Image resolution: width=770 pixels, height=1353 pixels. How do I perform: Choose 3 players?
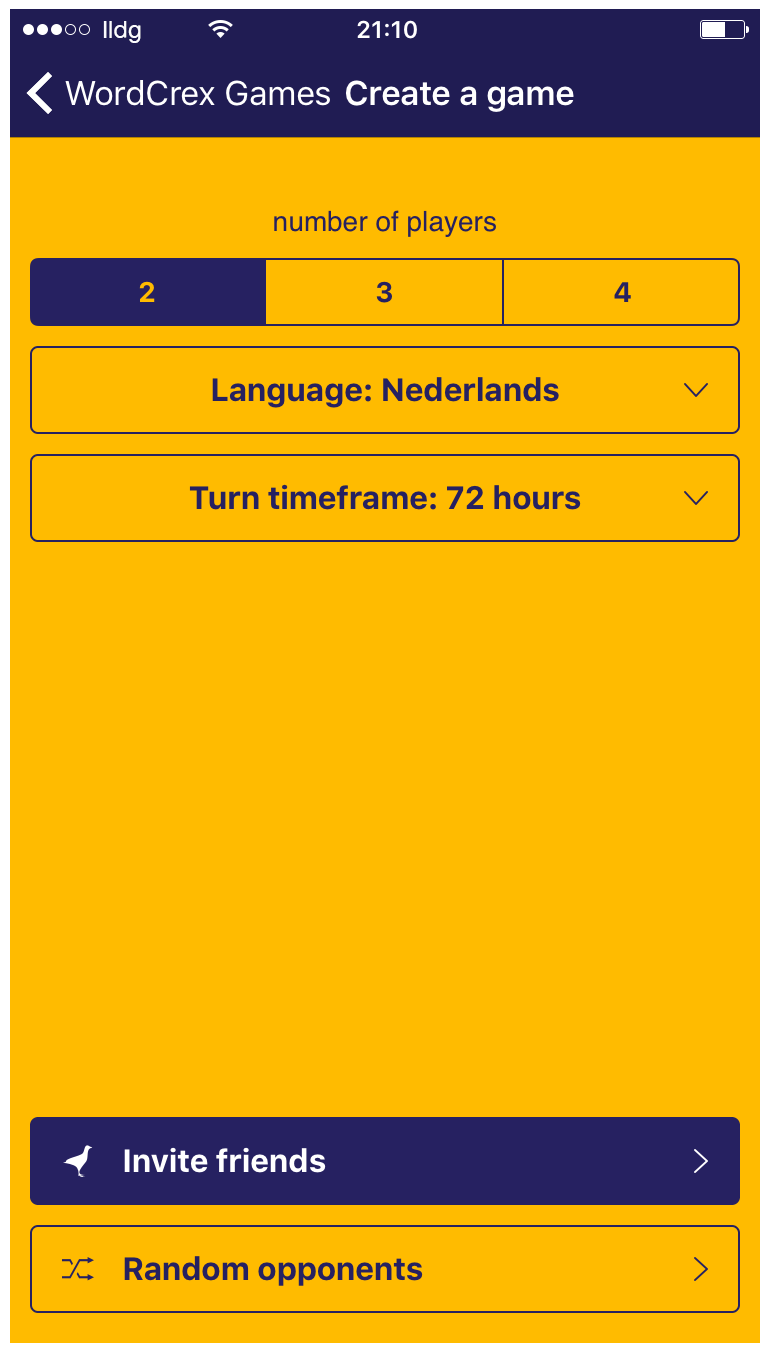point(384,292)
